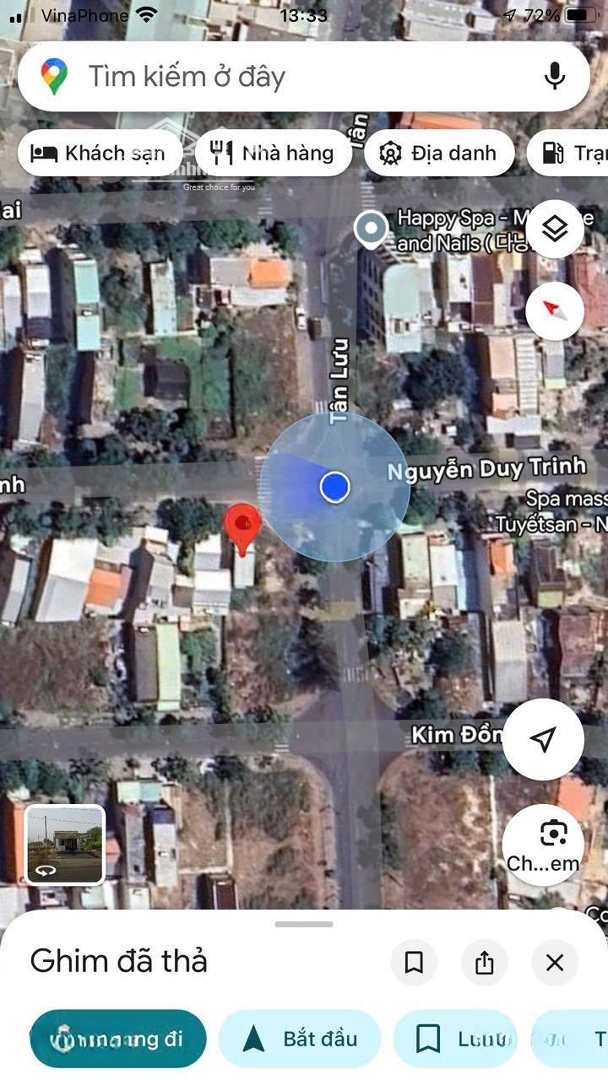Center the map on my location
The width and height of the screenshot is (608, 1080).
[542, 740]
